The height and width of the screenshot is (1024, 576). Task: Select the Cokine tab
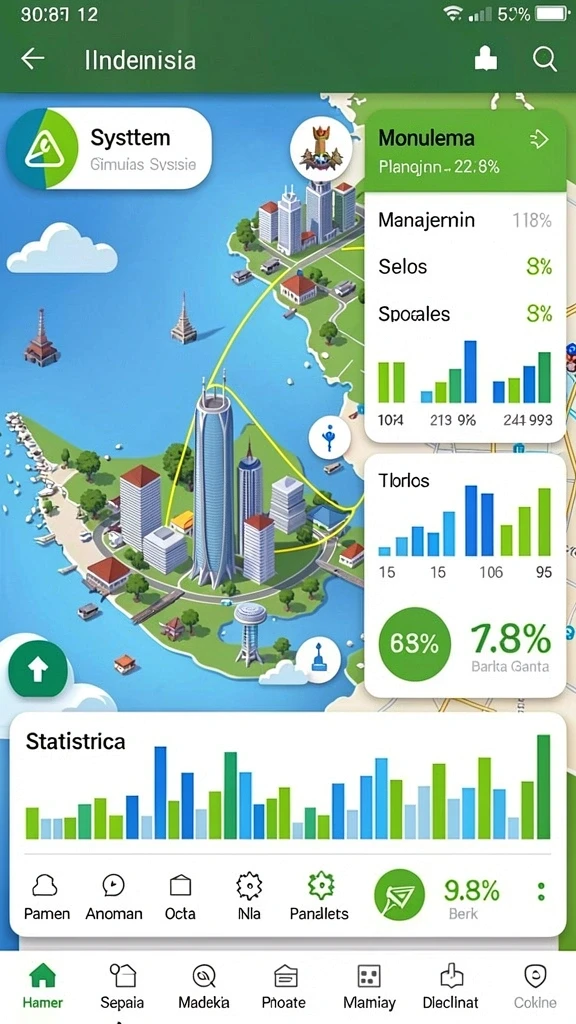[535, 987]
